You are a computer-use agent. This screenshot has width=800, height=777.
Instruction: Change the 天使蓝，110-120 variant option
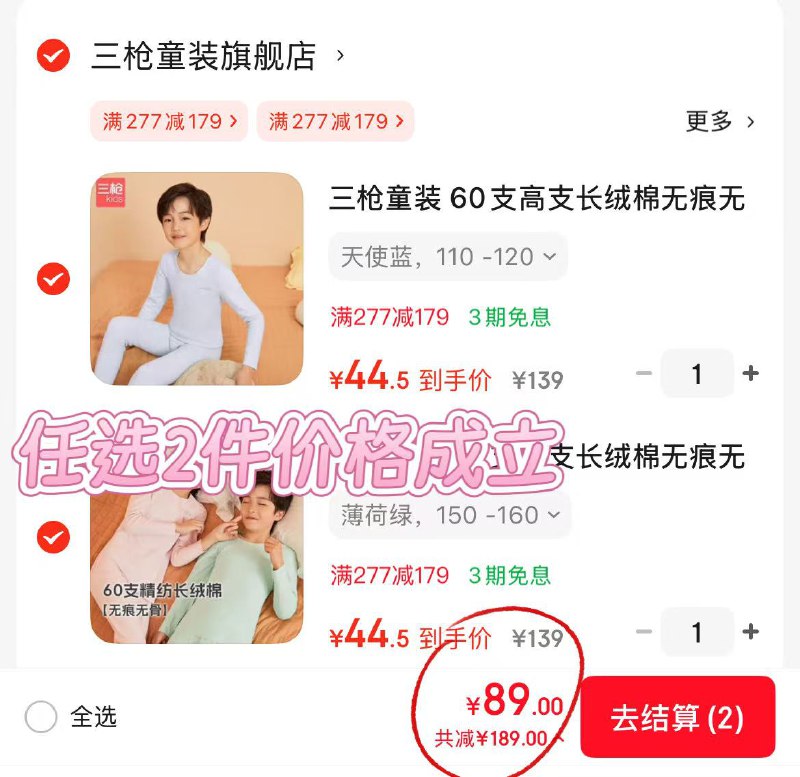point(447,257)
